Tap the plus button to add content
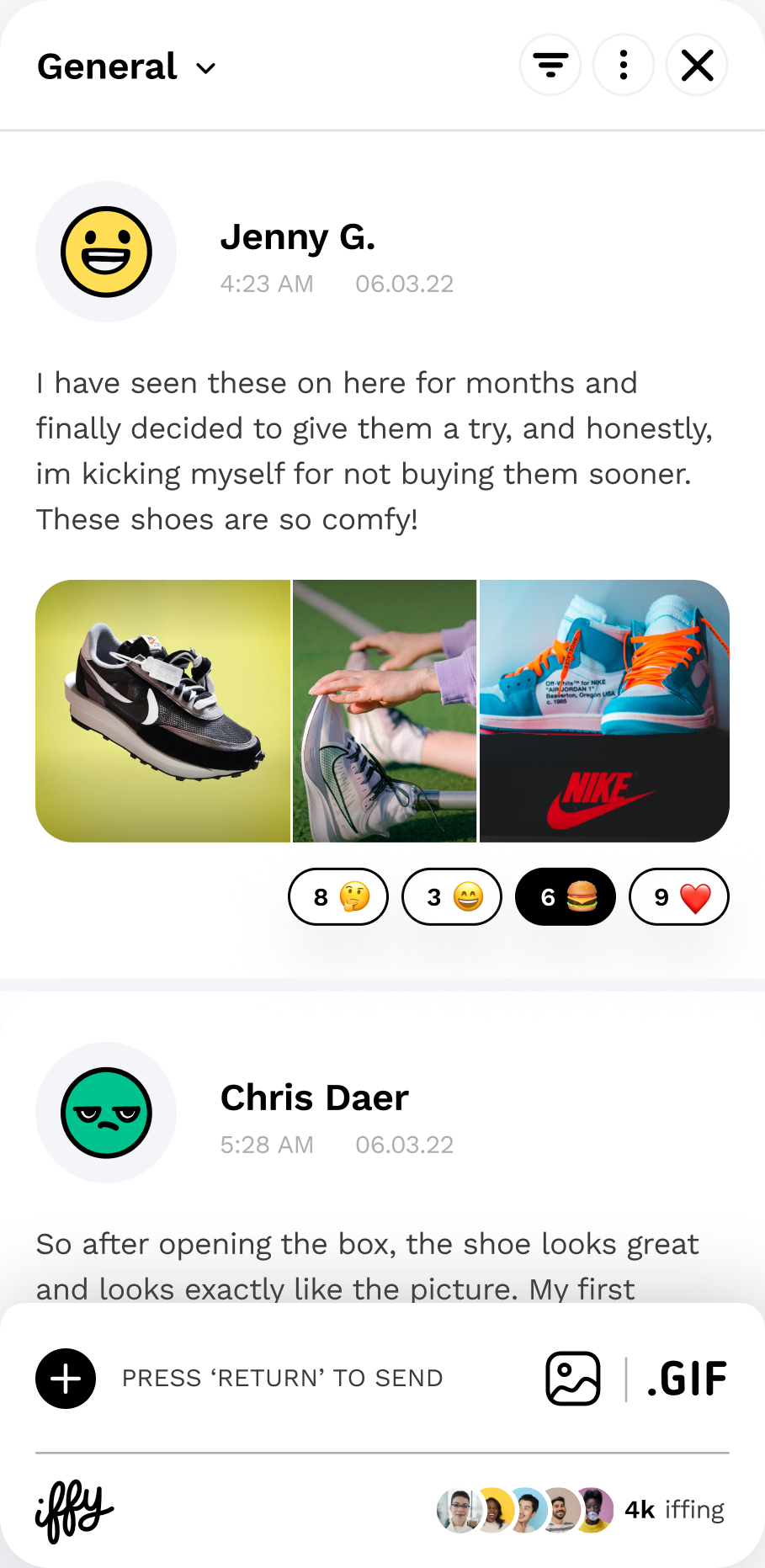Image resolution: width=765 pixels, height=1568 pixels. point(66,1379)
